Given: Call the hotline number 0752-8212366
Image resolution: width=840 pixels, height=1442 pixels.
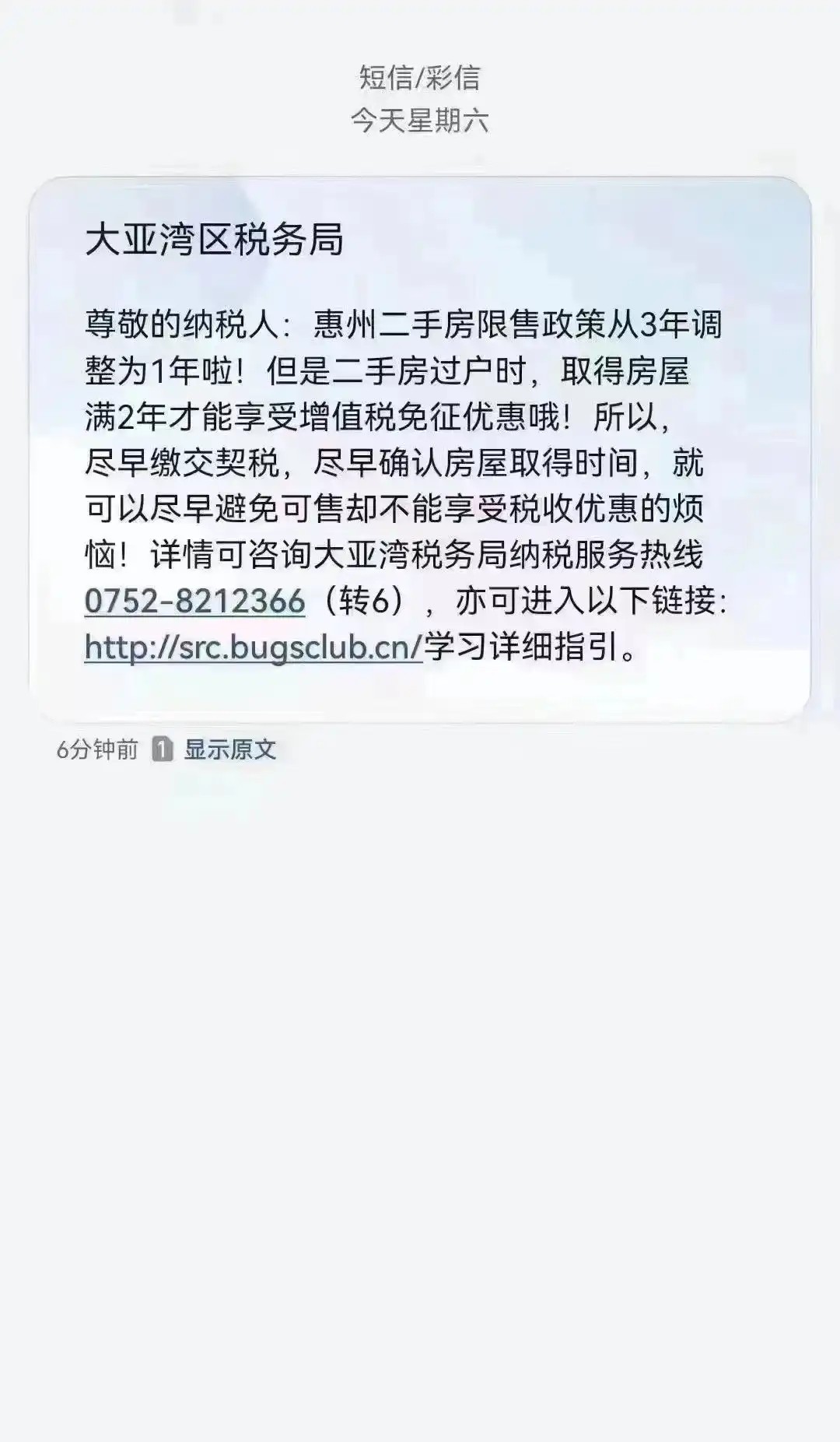Looking at the screenshot, I should click(x=194, y=602).
